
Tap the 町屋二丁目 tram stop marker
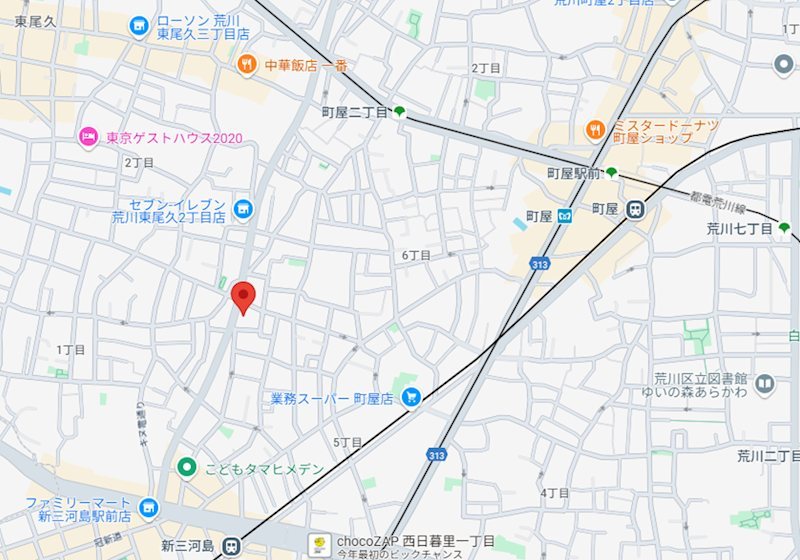point(400,111)
